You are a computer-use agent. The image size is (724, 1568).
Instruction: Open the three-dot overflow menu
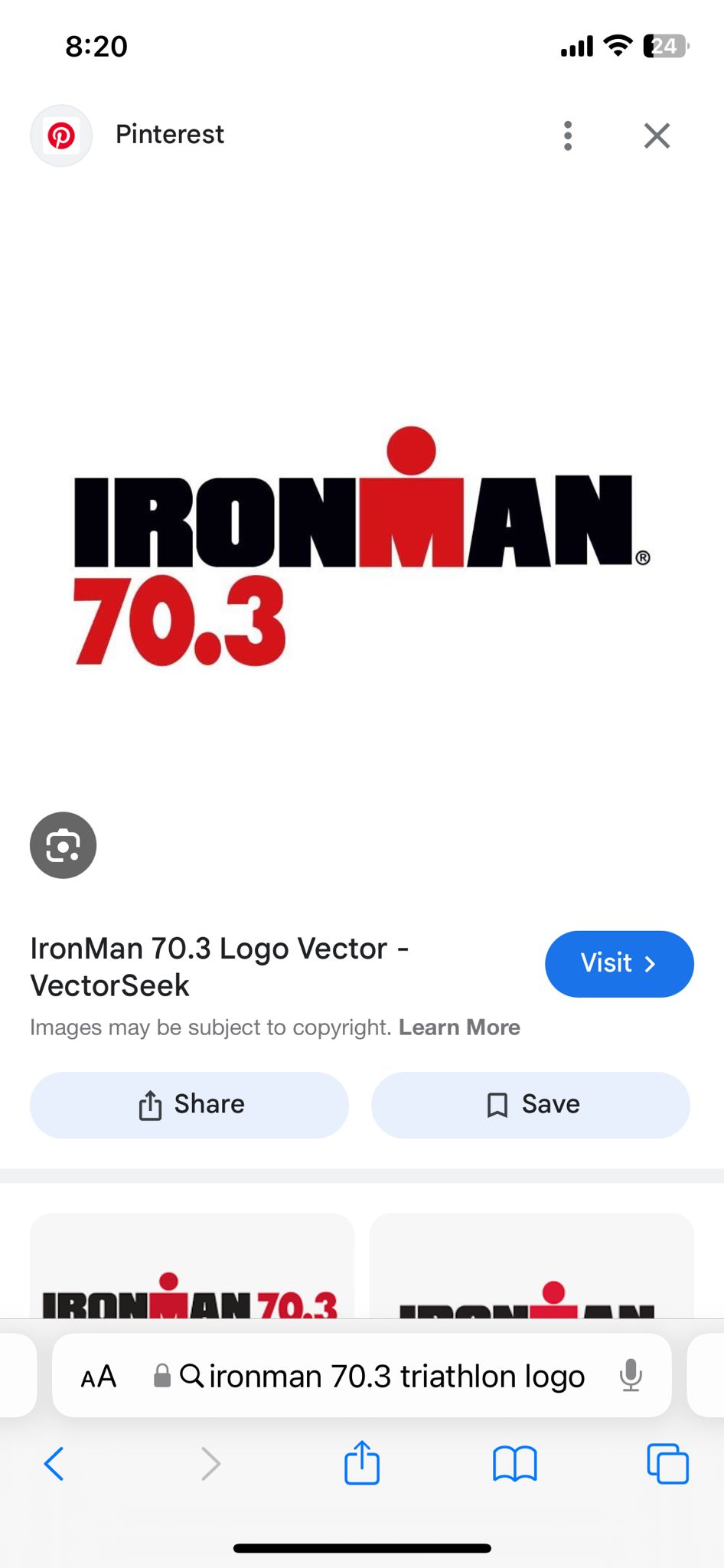coord(567,136)
